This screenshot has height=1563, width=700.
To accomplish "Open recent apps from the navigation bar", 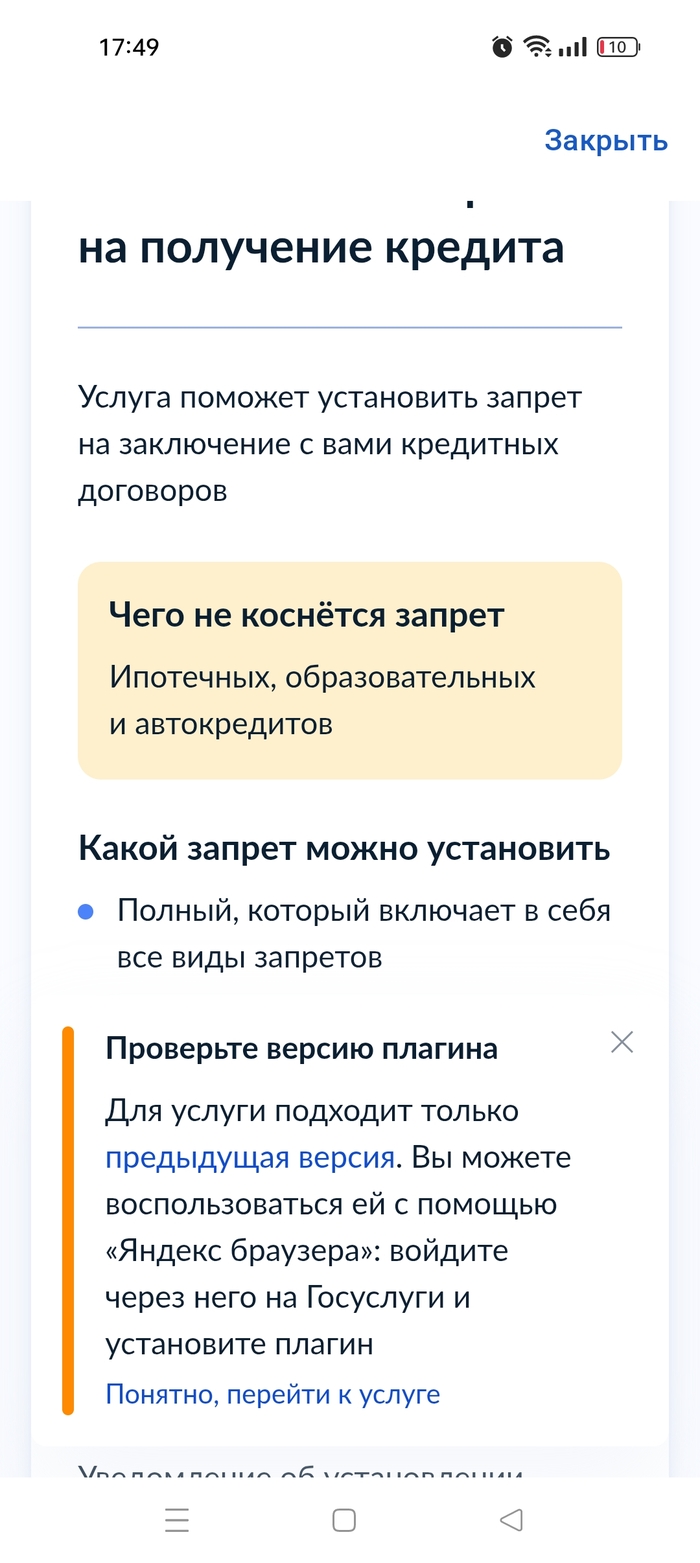I will click(177, 1521).
